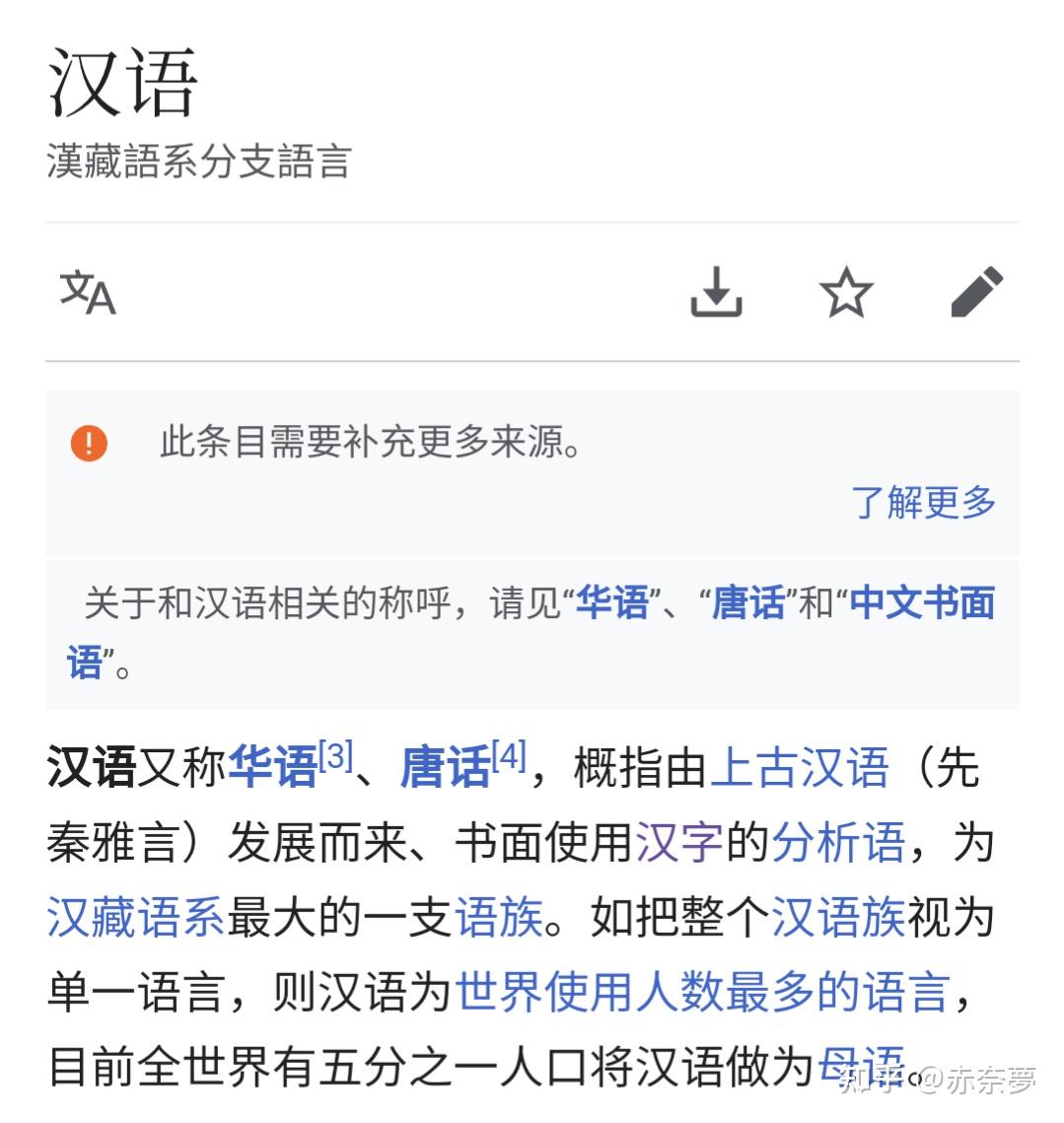Go to the 汉藏语系 article
Image resolution: width=1064 pixels, height=1123 pixels.
136,918
